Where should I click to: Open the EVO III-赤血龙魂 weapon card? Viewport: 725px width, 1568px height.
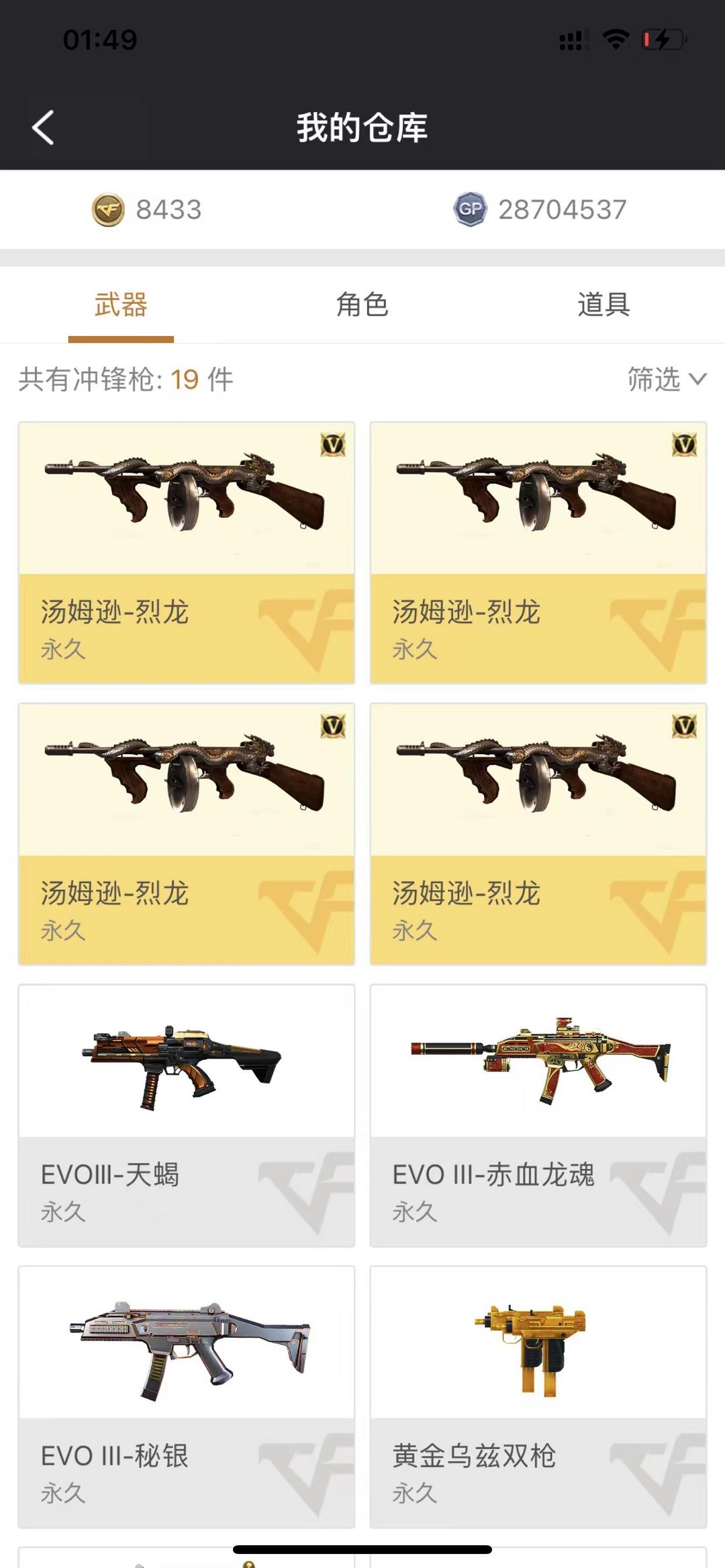[x=538, y=1116]
